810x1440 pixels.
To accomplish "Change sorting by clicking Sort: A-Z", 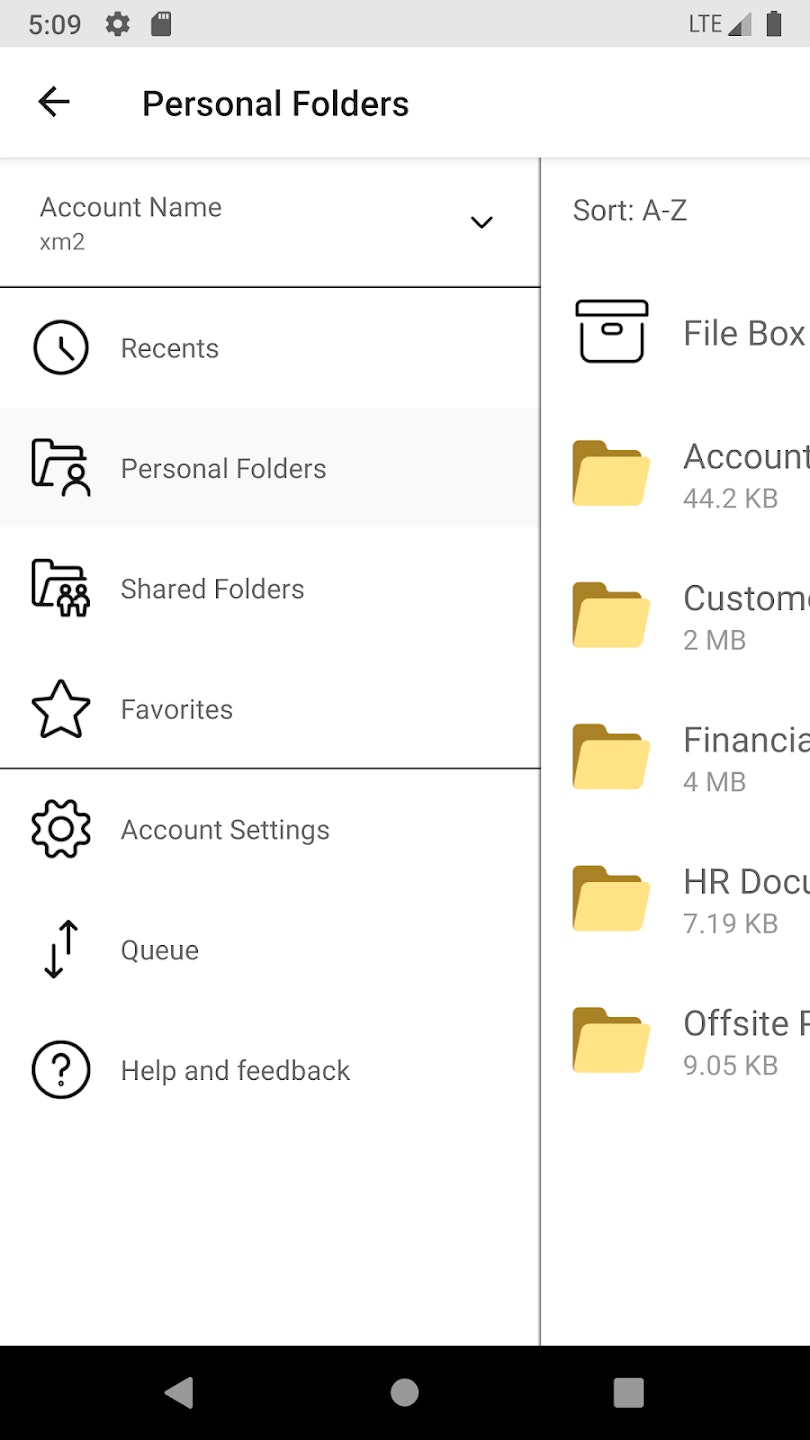I will (x=631, y=210).
